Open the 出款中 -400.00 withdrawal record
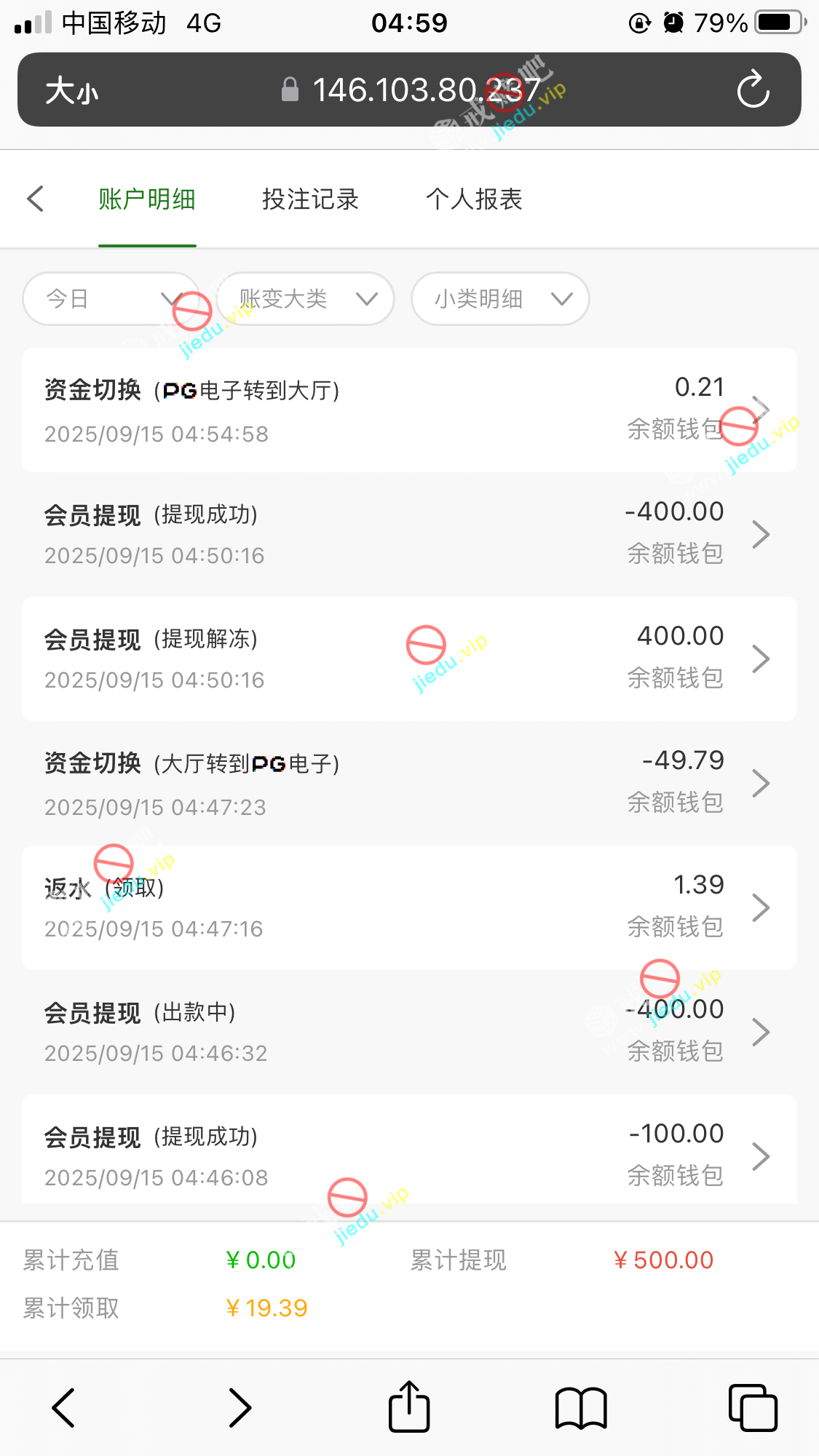The width and height of the screenshot is (819, 1456). [409, 1032]
